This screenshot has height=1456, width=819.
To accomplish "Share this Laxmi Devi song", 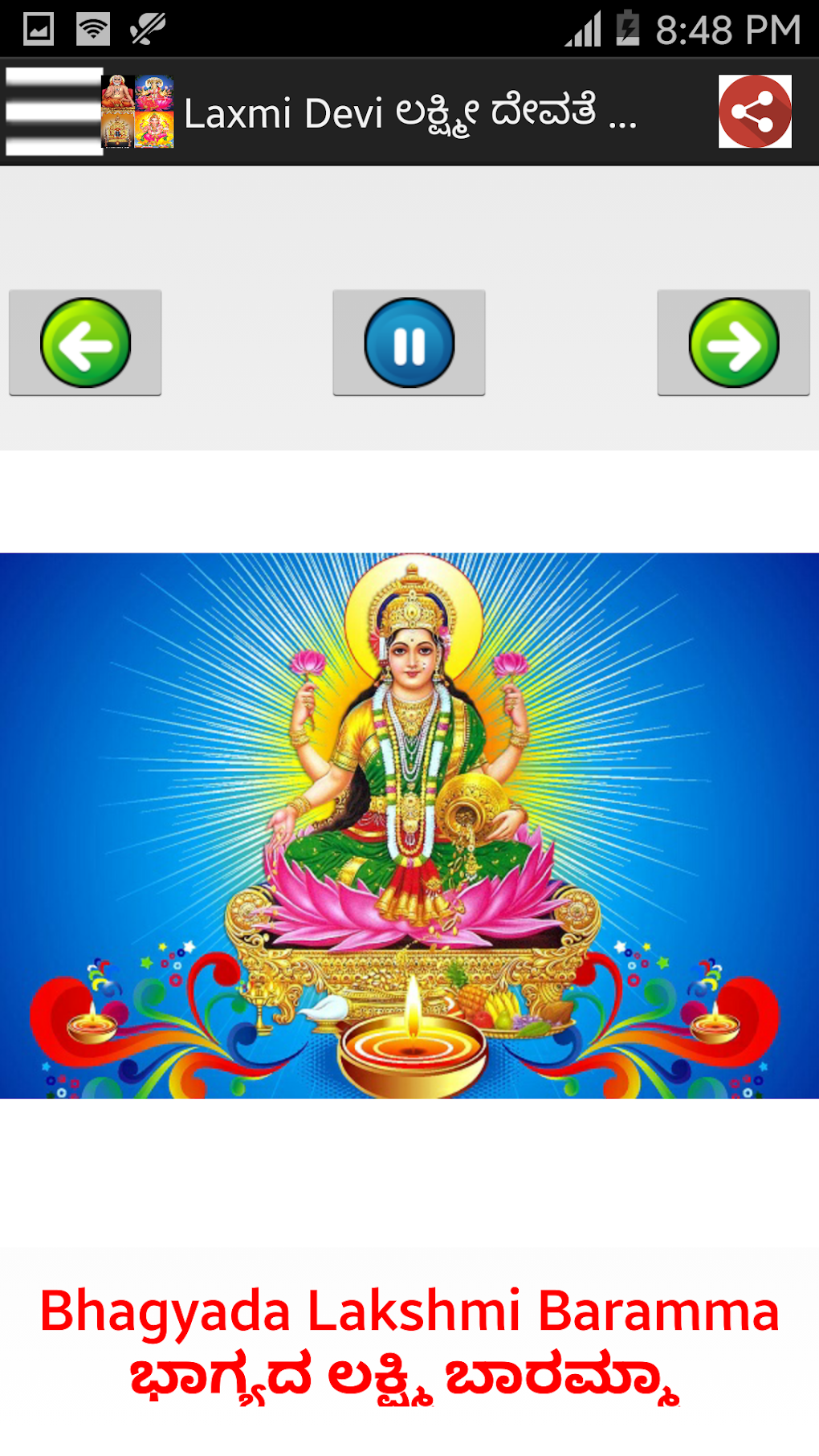I will click(755, 112).
